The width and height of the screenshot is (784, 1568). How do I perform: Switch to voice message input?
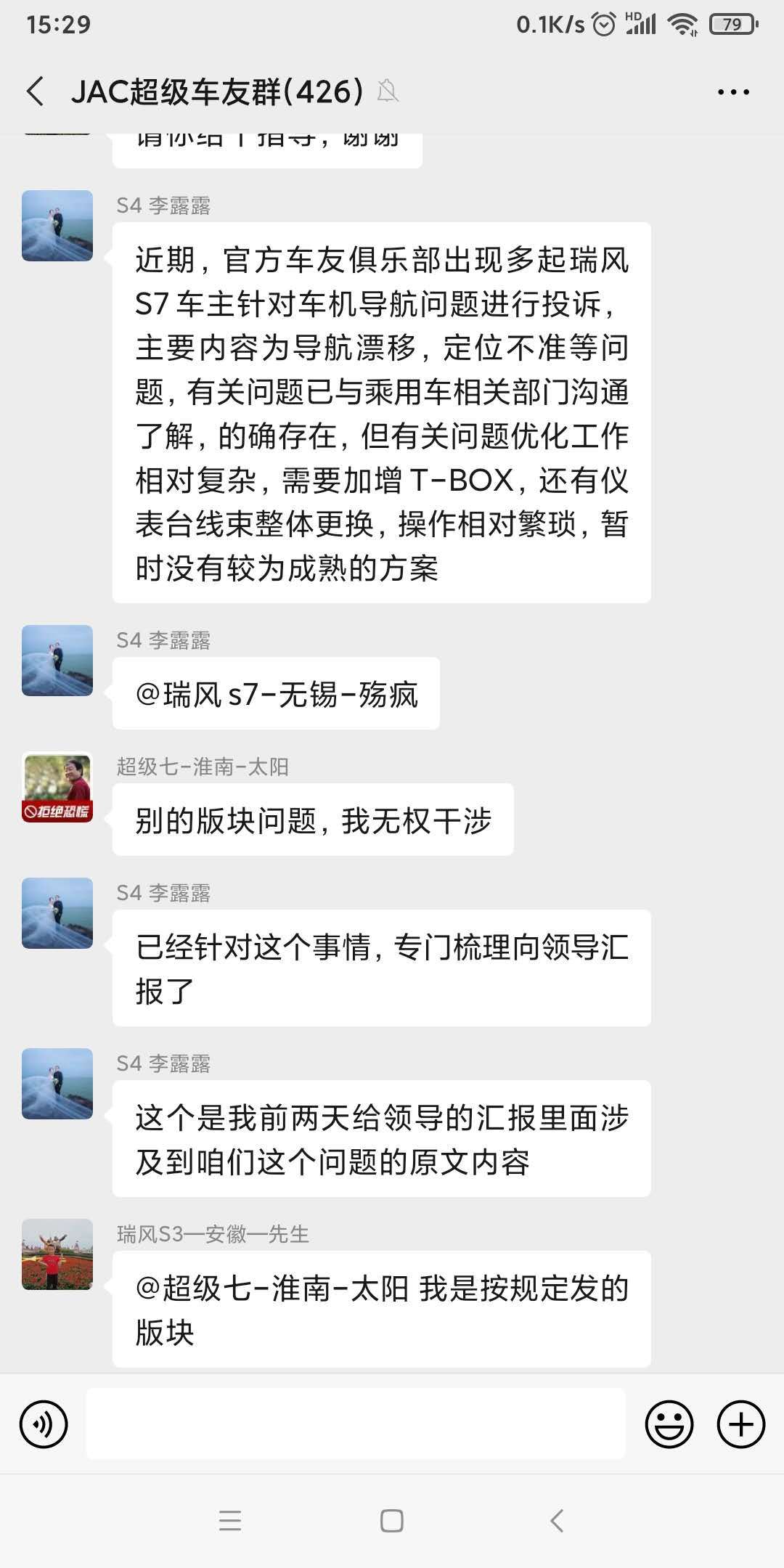(44, 1424)
